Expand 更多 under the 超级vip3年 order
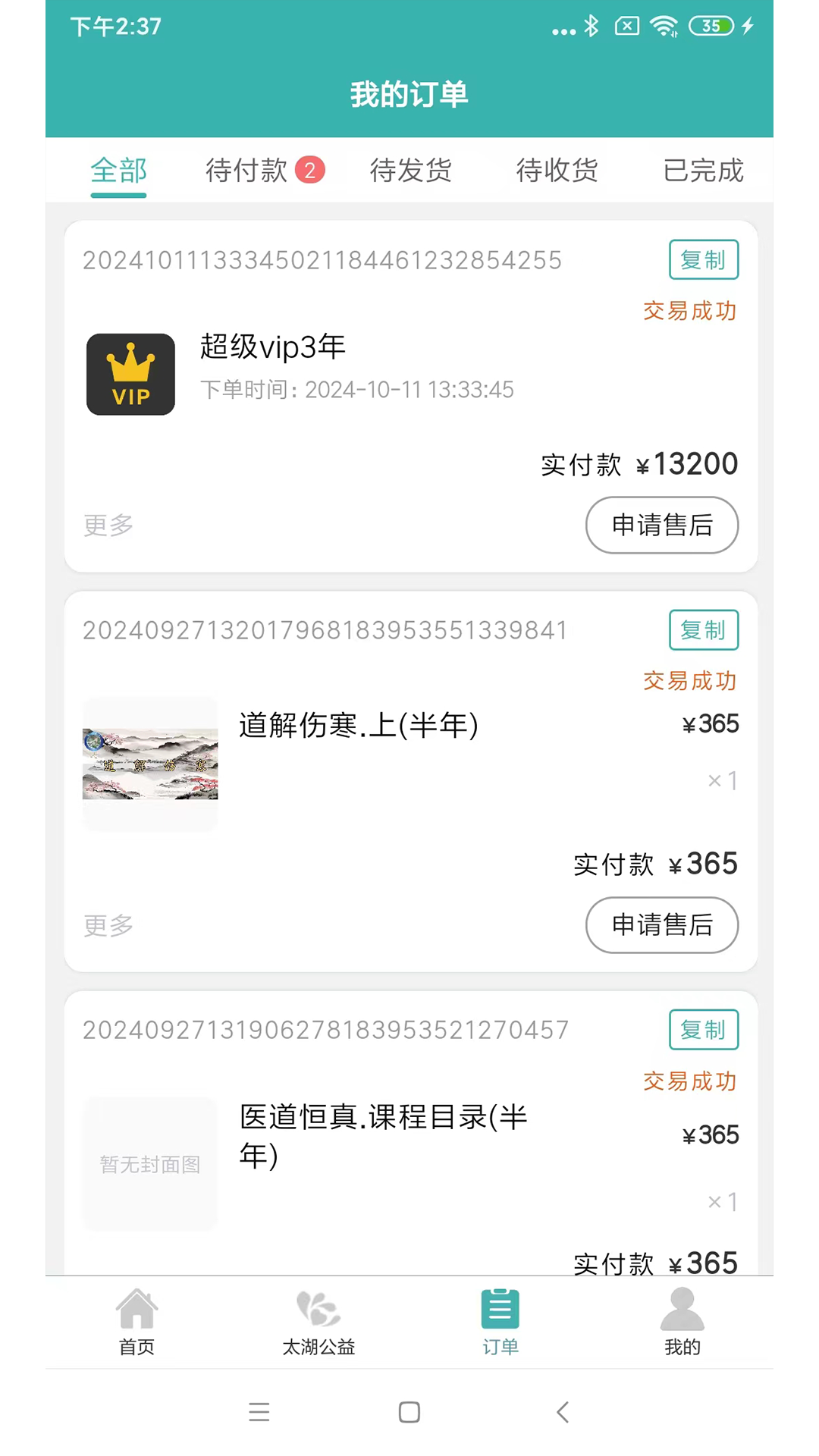819x1456 pixels. click(108, 525)
